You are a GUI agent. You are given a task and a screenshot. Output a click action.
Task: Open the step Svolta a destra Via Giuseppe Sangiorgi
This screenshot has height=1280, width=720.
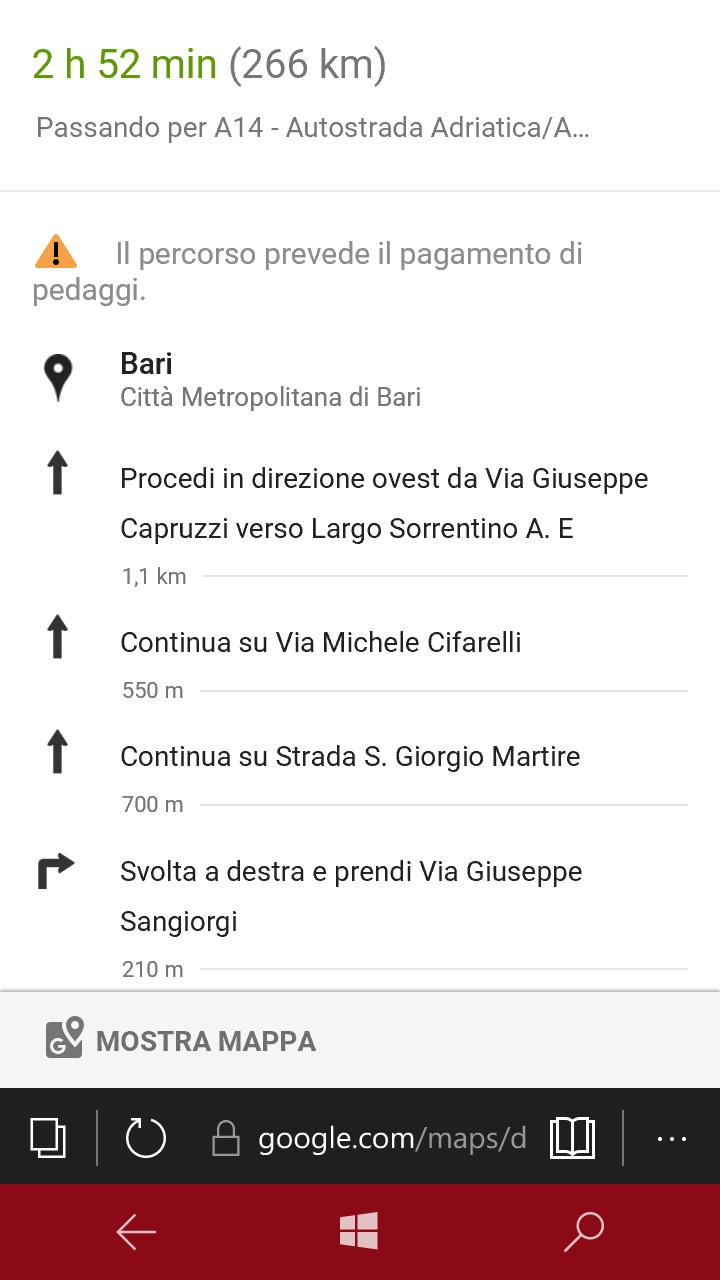pos(360,908)
